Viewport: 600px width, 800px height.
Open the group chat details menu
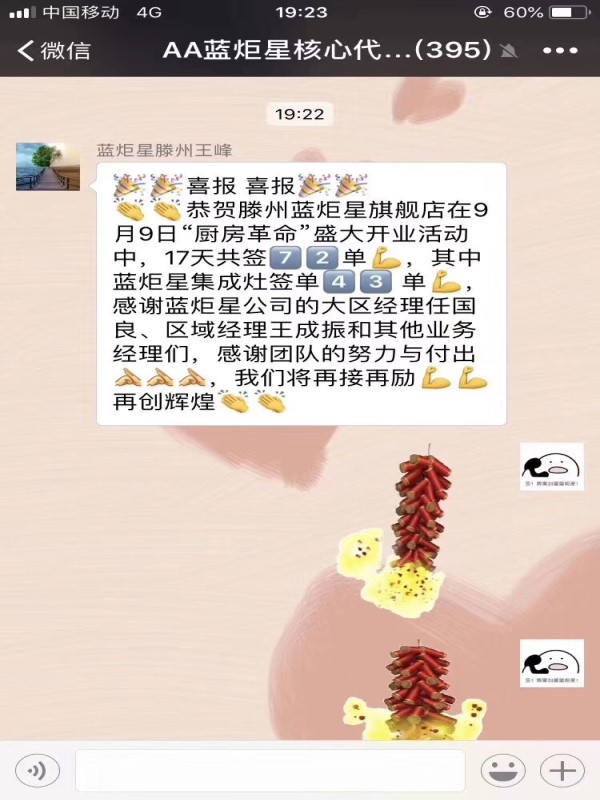560,50
